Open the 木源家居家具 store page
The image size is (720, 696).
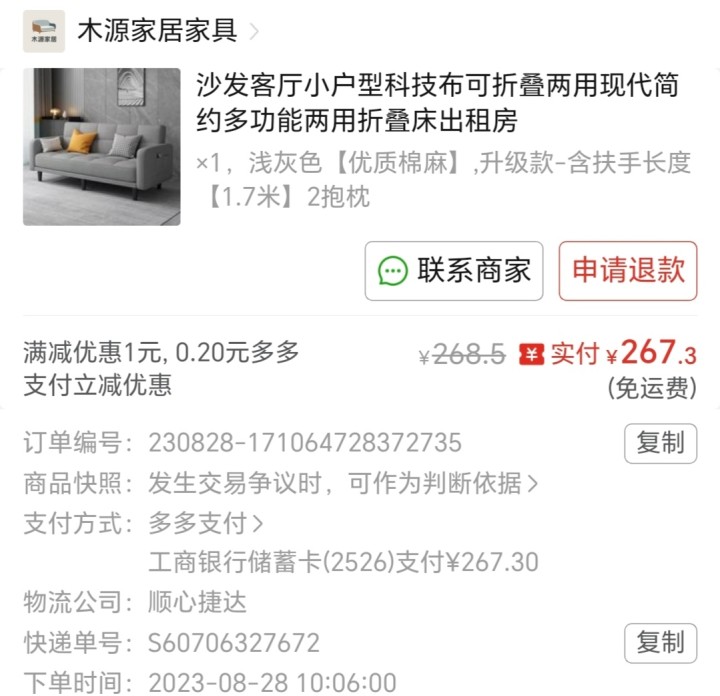pyautogui.click(x=157, y=30)
